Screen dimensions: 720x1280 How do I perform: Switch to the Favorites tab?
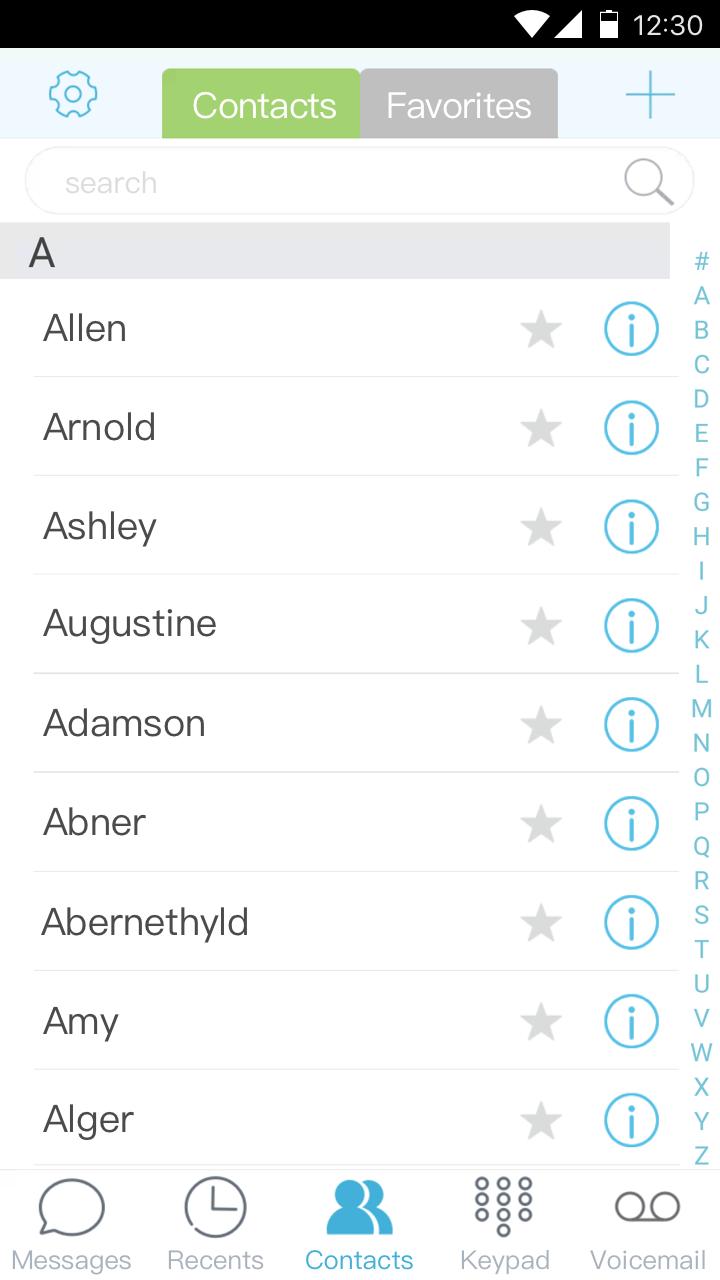coord(458,105)
